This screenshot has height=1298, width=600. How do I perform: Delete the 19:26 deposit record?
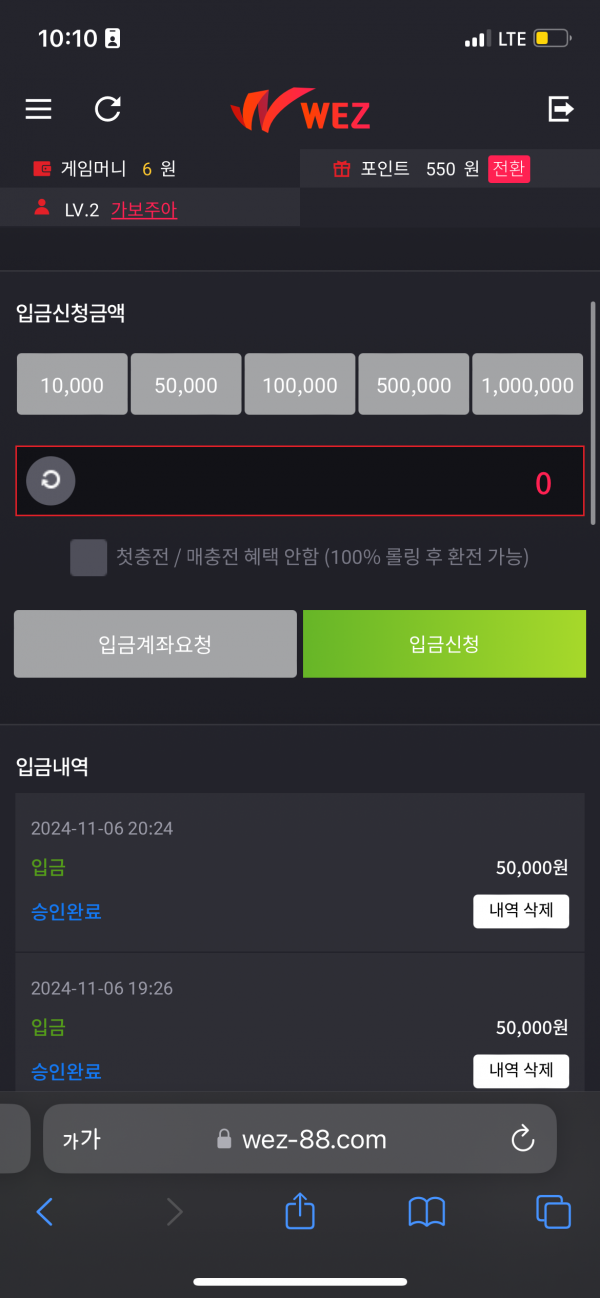point(520,1070)
